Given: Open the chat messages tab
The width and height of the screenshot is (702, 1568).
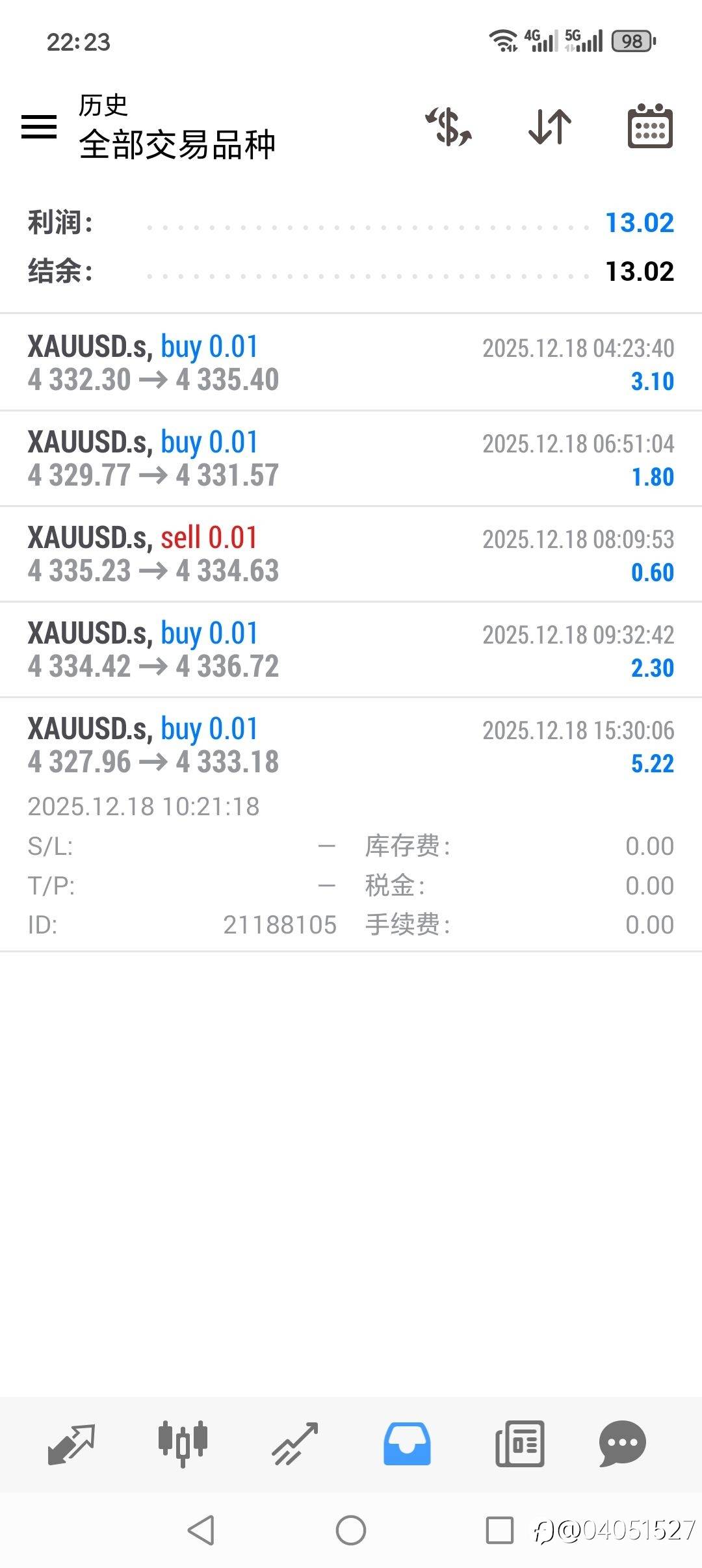Looking at the screenshot, I should (622, 1444).
